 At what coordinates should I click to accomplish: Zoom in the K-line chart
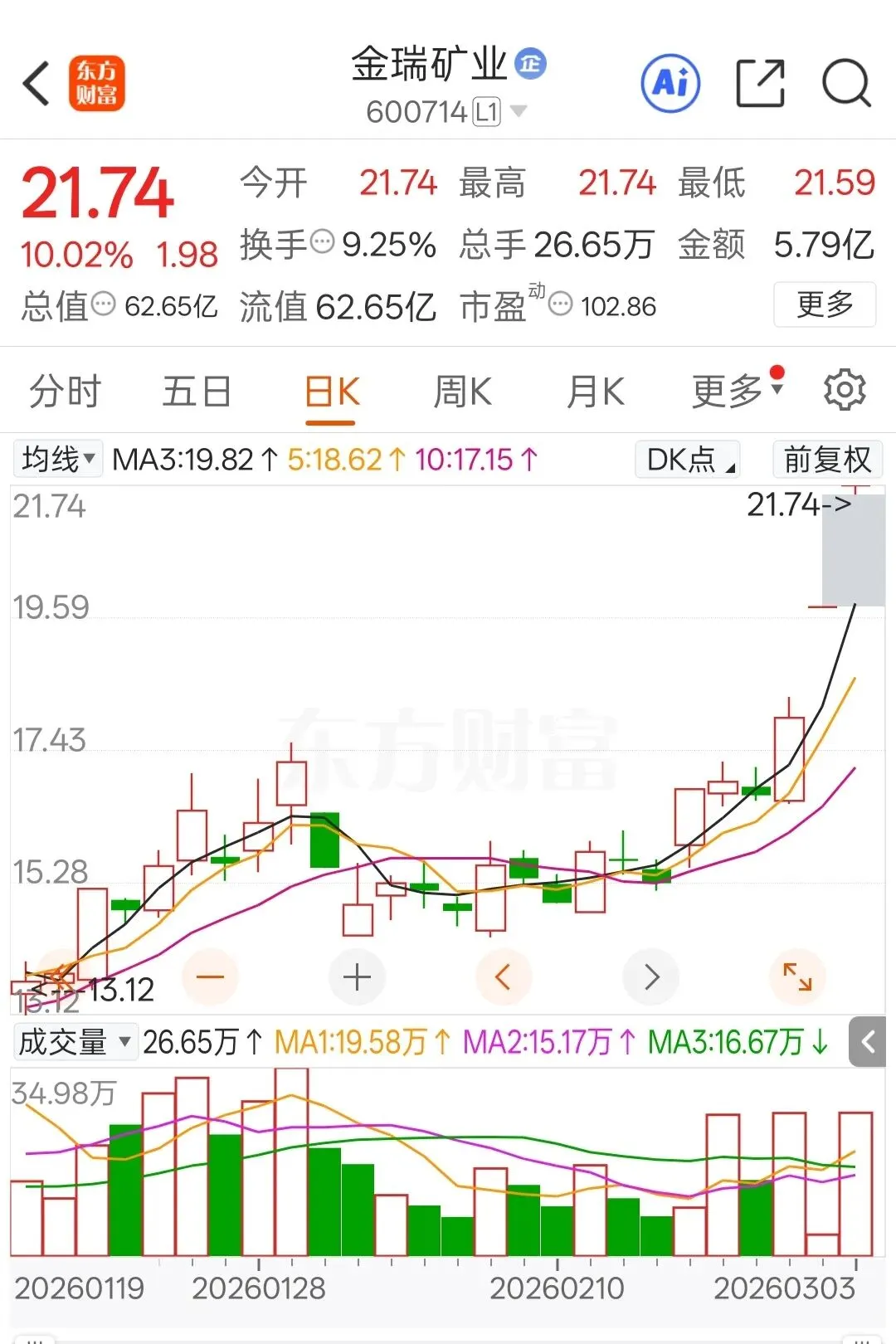(x=357, y=976)
